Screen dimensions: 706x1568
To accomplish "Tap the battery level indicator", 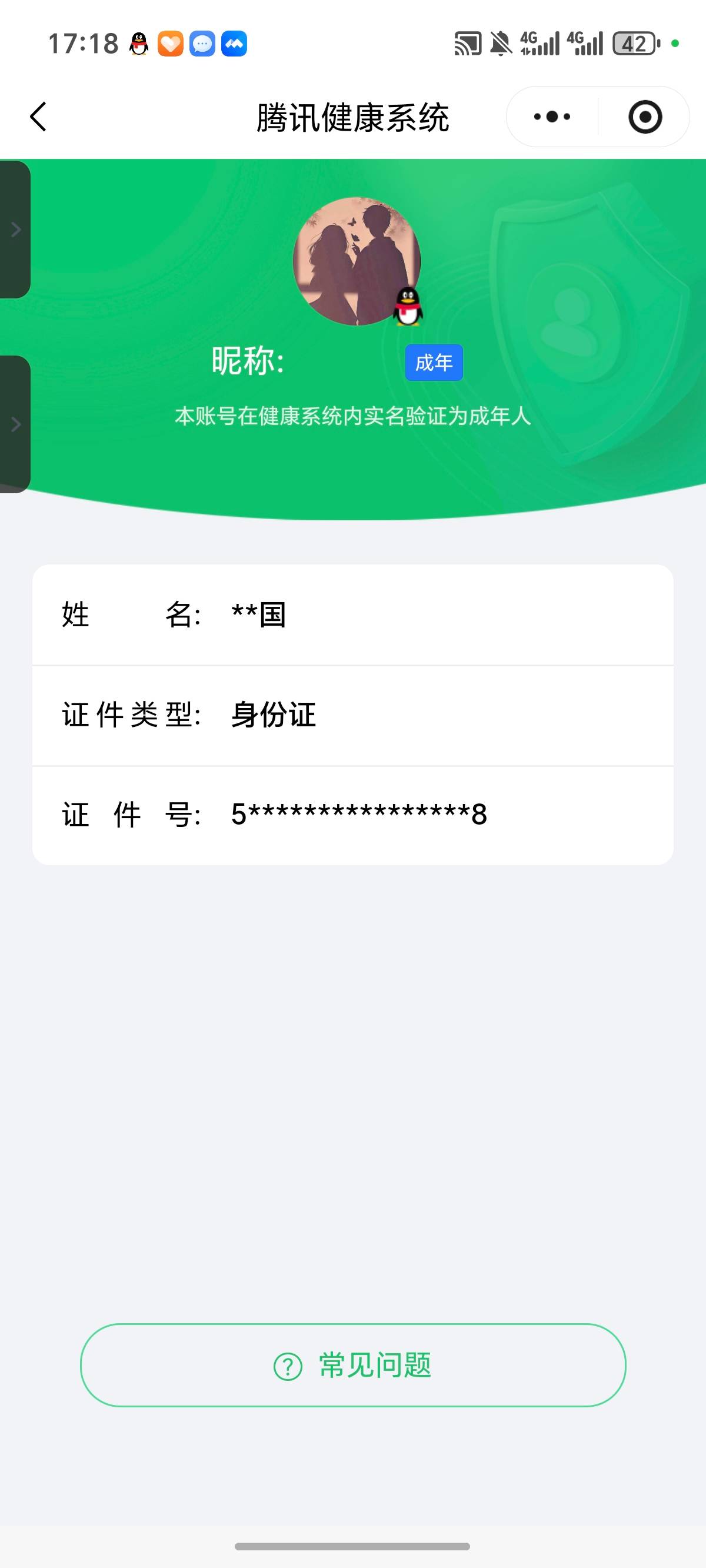I will [635, 43].
